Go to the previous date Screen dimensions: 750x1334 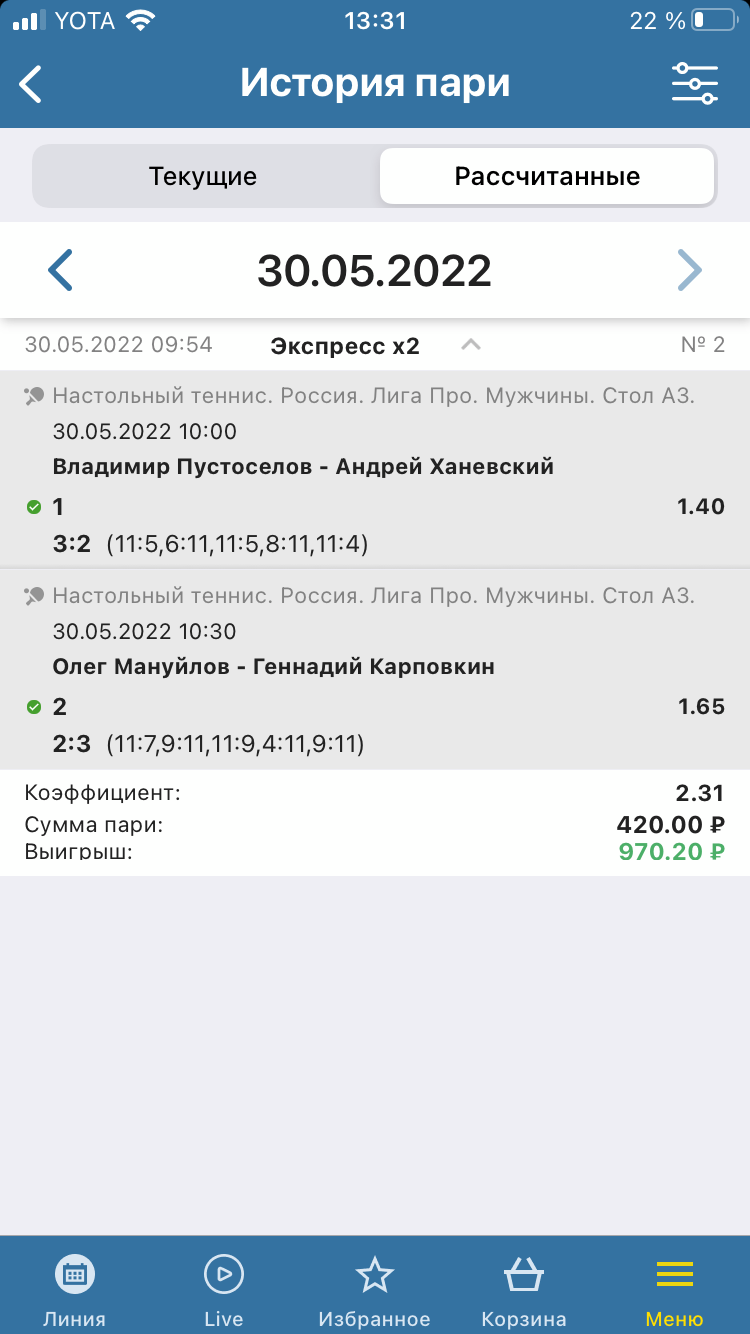(x=61, y=270)
